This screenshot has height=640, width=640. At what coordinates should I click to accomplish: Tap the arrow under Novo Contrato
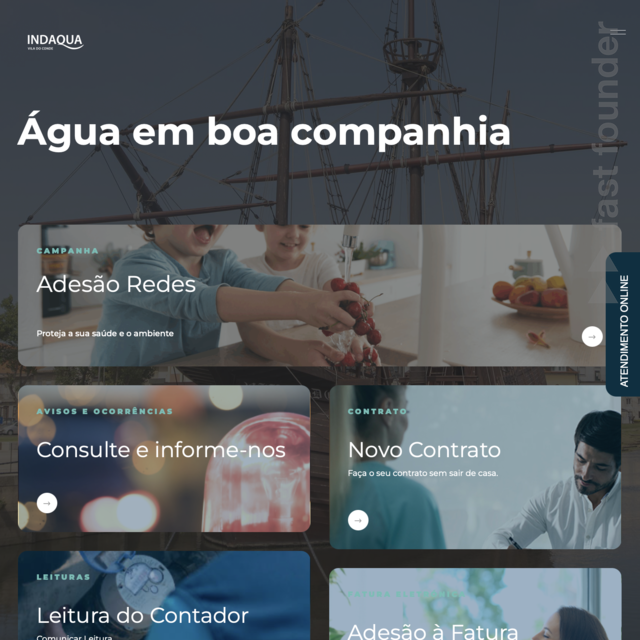pos(358,520)
